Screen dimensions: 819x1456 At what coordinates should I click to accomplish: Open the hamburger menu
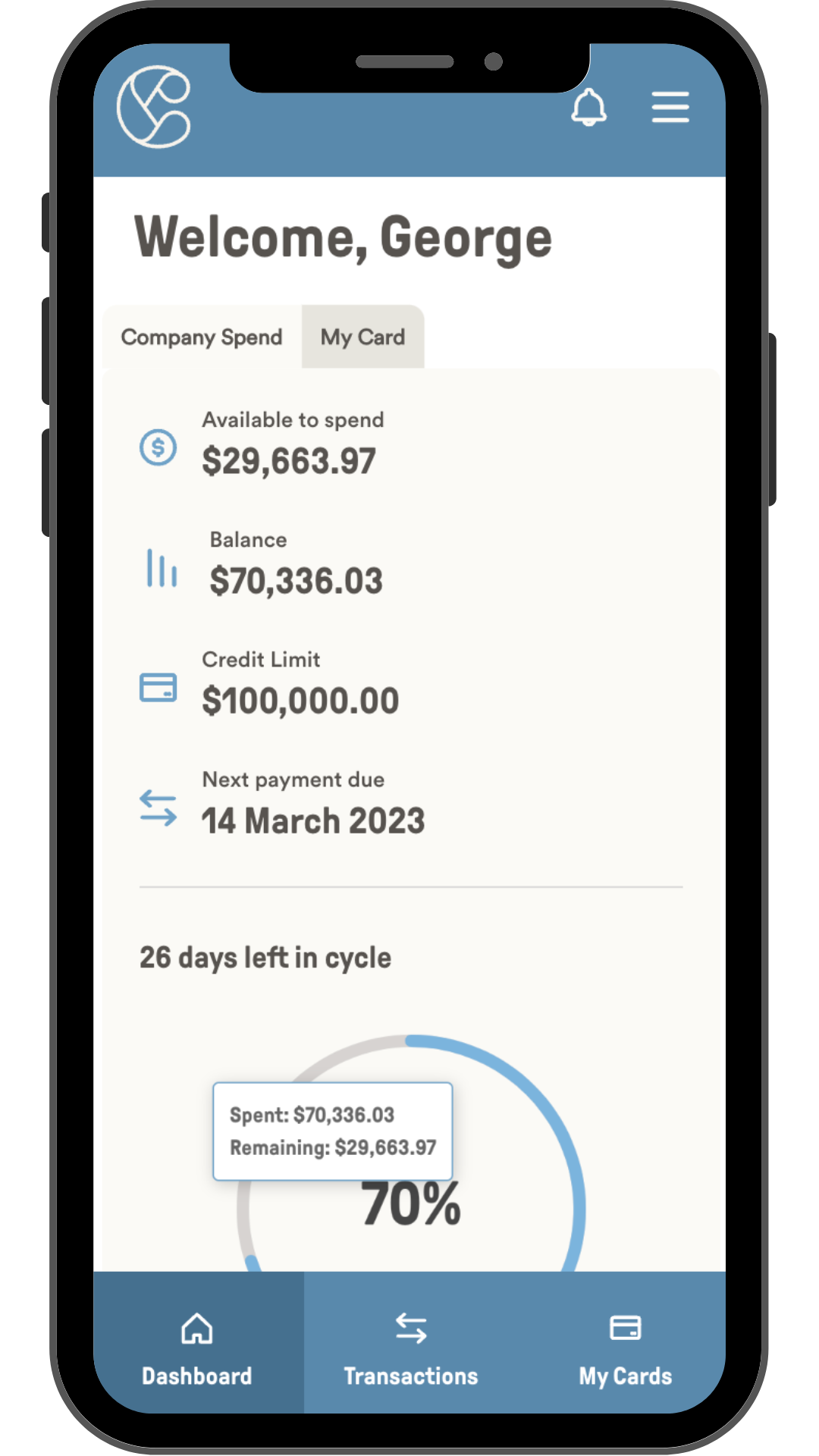tap(670, 107)
